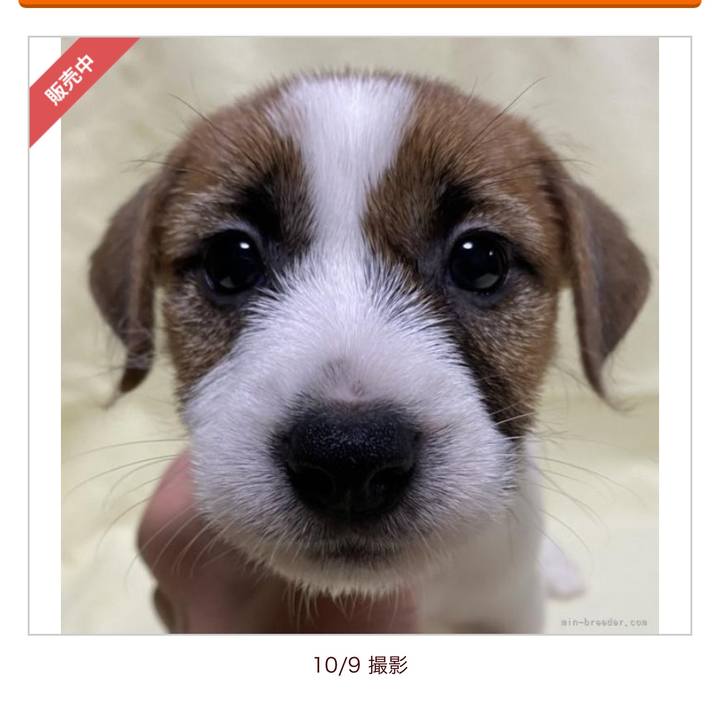Open the puppy photo taken on 10/9
The height and width of the screenshot is (720, 720).
[x=360, y=336]
